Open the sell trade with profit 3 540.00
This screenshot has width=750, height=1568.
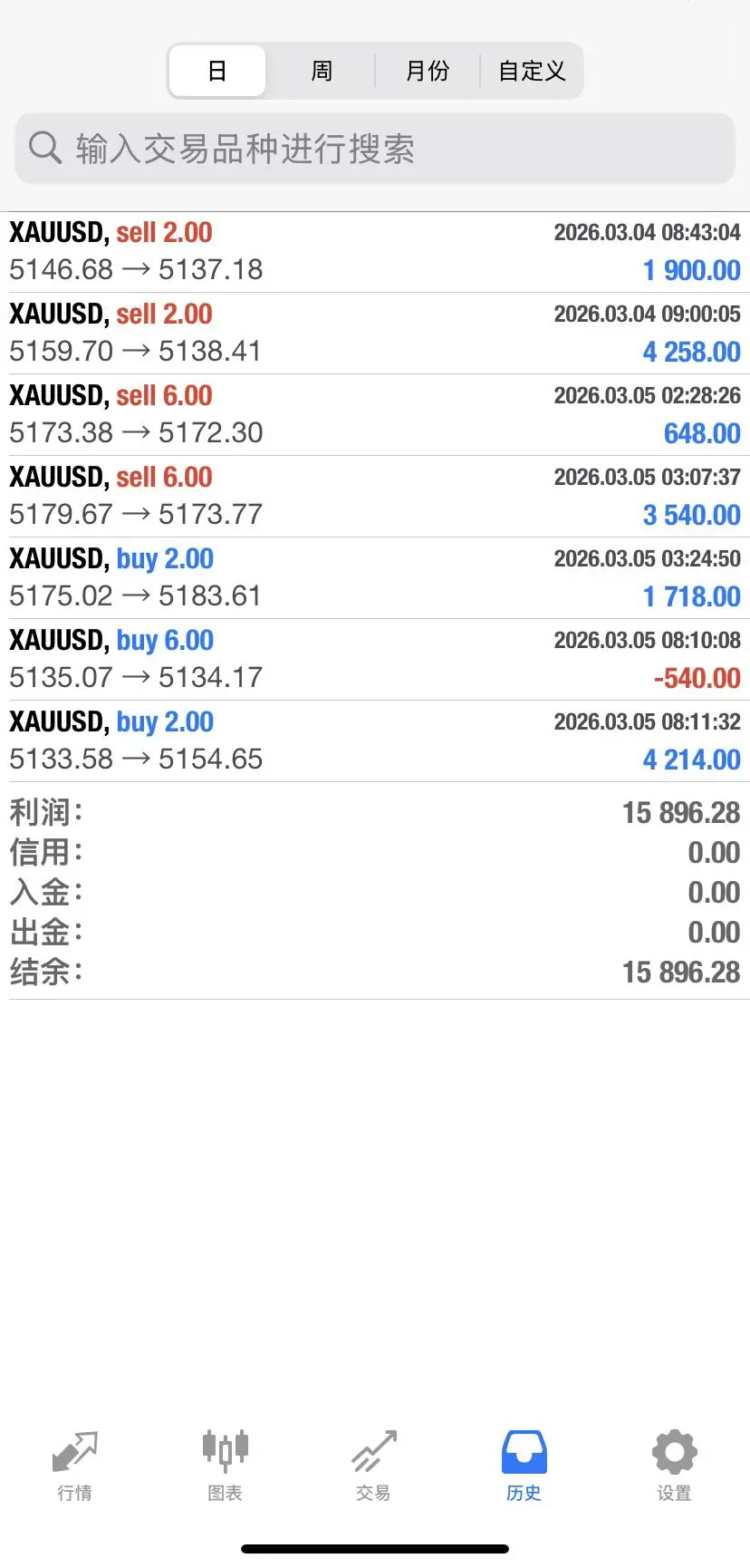click(375, 497)
